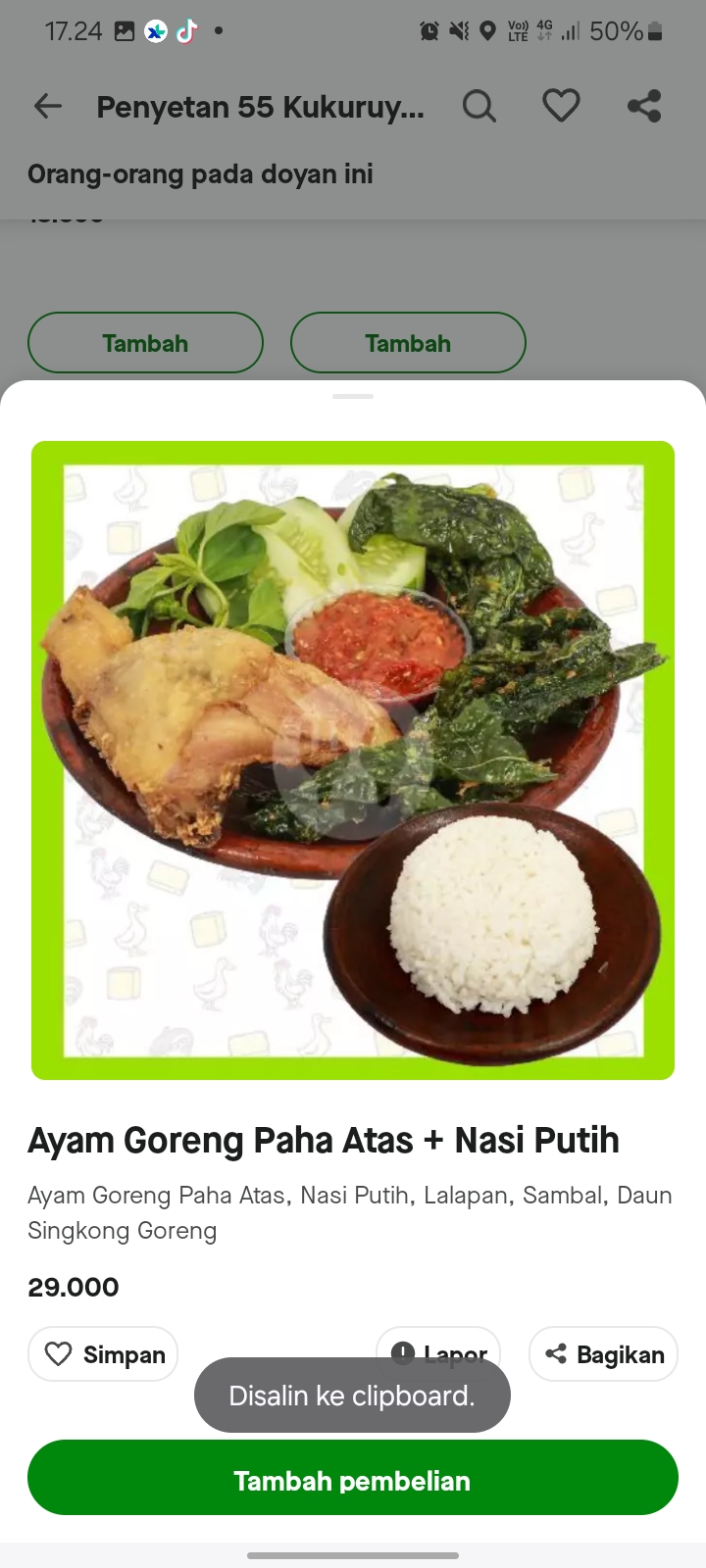Tap the back arrow to return
This screenshot has width=706, height=1568.
coord(47,106)
